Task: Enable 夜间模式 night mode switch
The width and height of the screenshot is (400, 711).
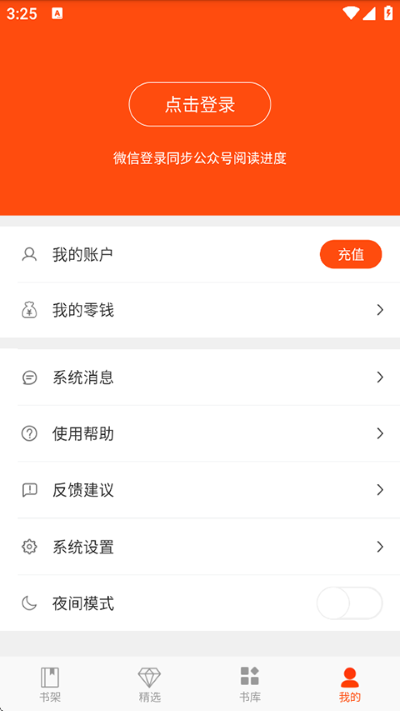Action: [x=350, y=603]
